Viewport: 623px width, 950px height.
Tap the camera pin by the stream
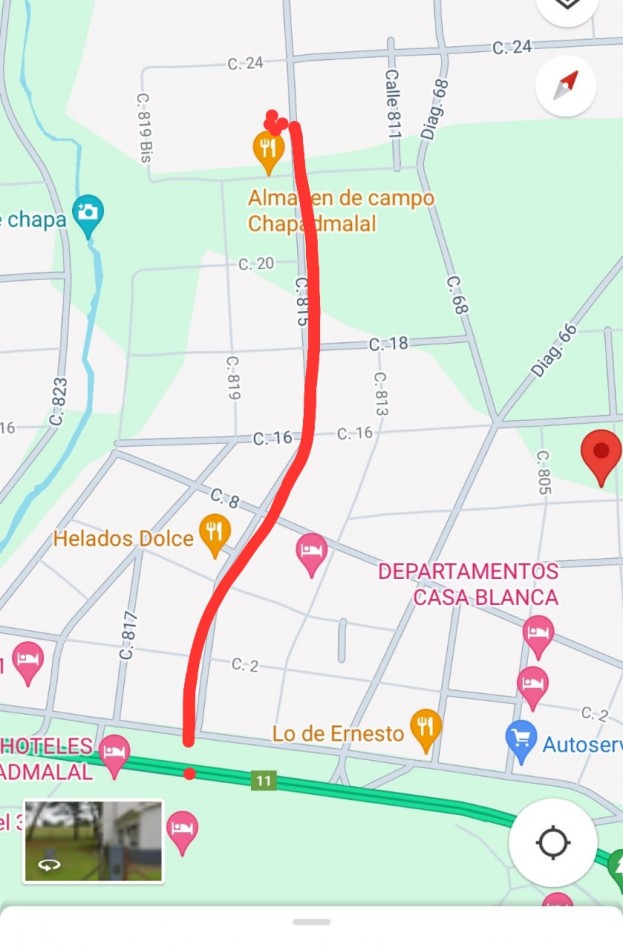coord(88,213)
